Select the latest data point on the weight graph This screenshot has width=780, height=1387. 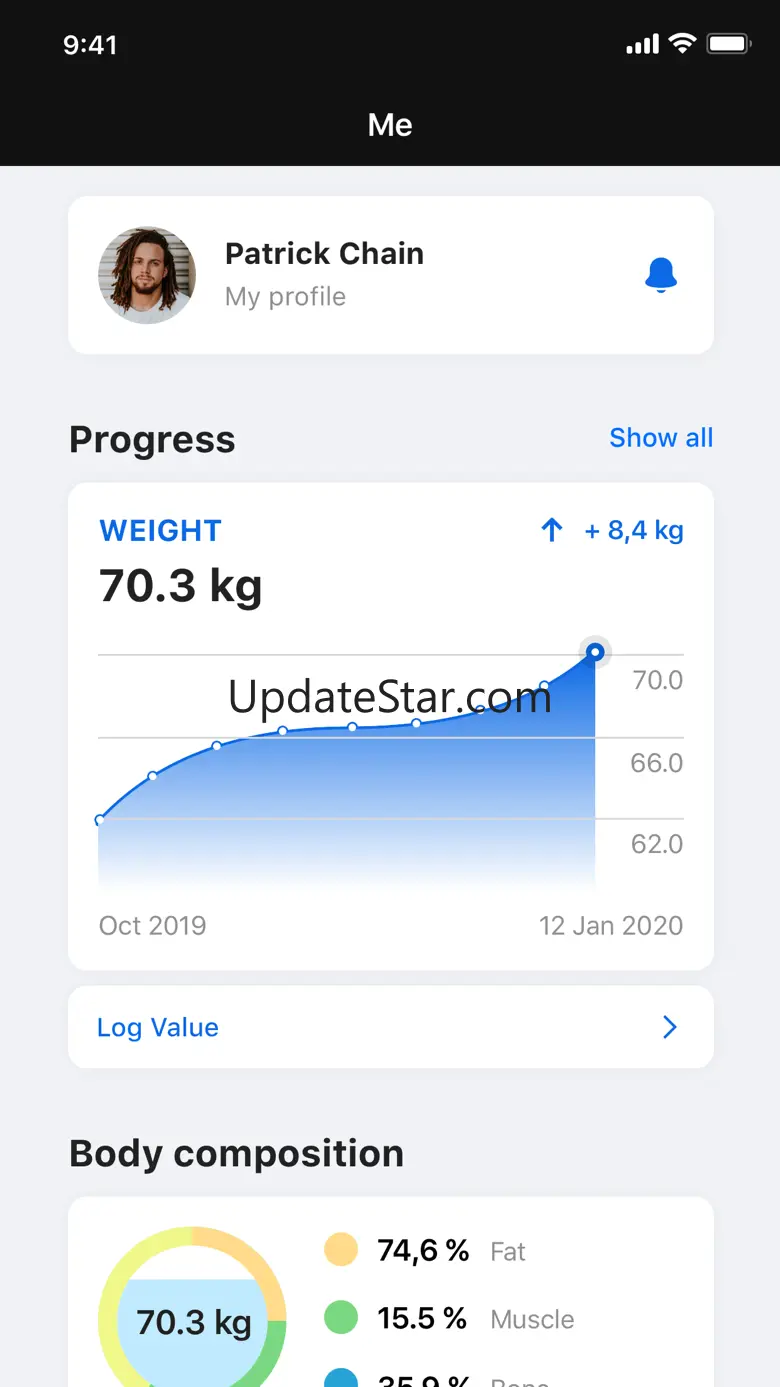coord(595,652)
